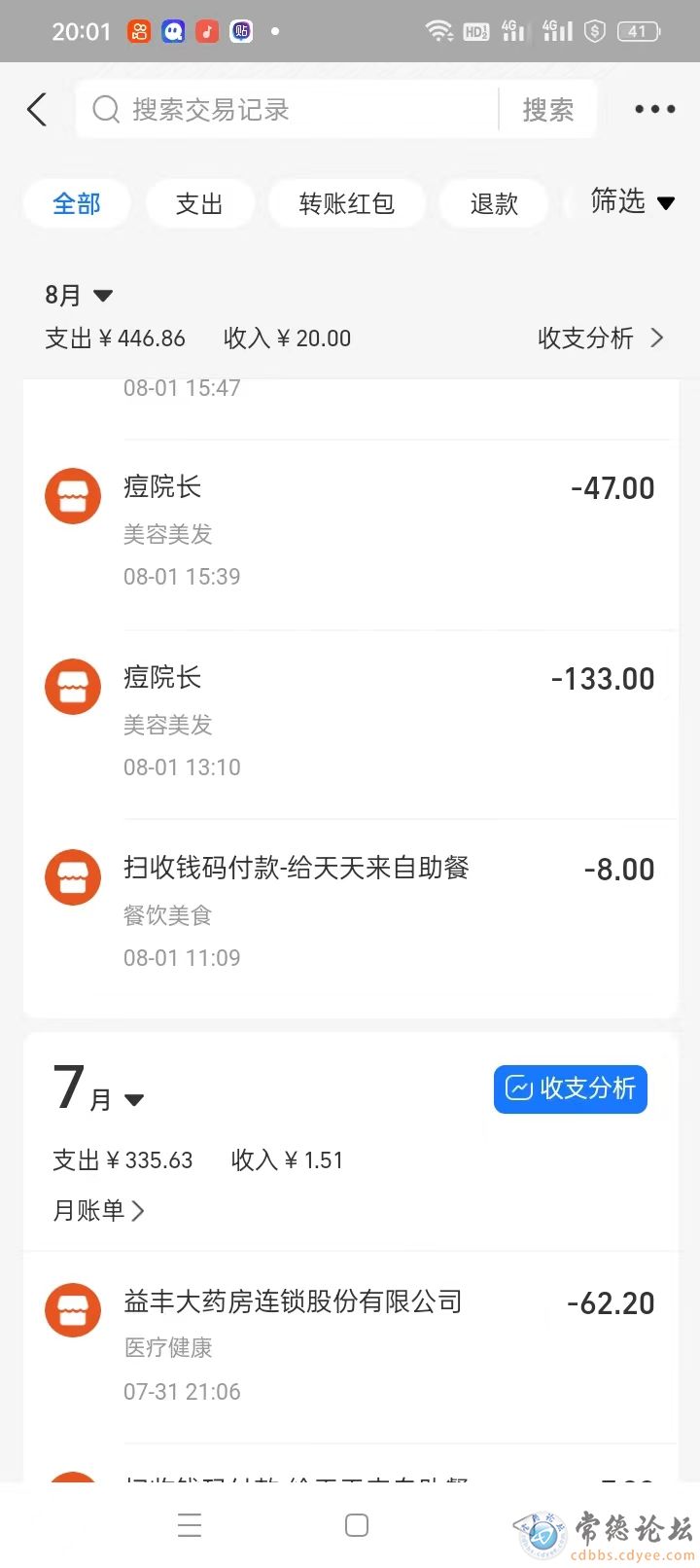Switch to the 转账红包 filter
This screenshot has height=1568, width=700.
click(346, 204)
